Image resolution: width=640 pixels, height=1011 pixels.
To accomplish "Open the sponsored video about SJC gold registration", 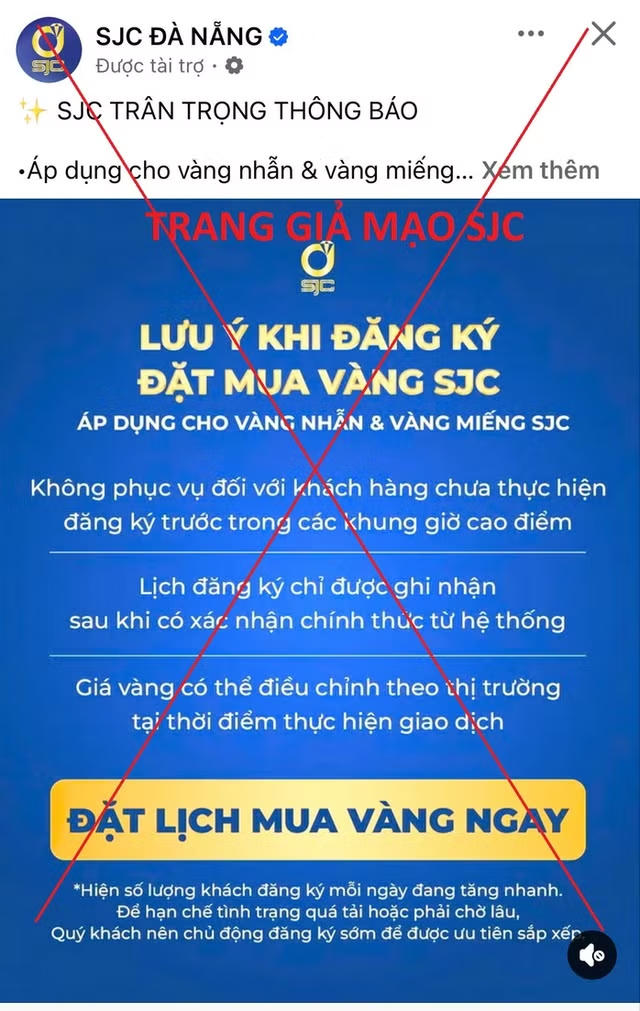I will pos(319,560).
